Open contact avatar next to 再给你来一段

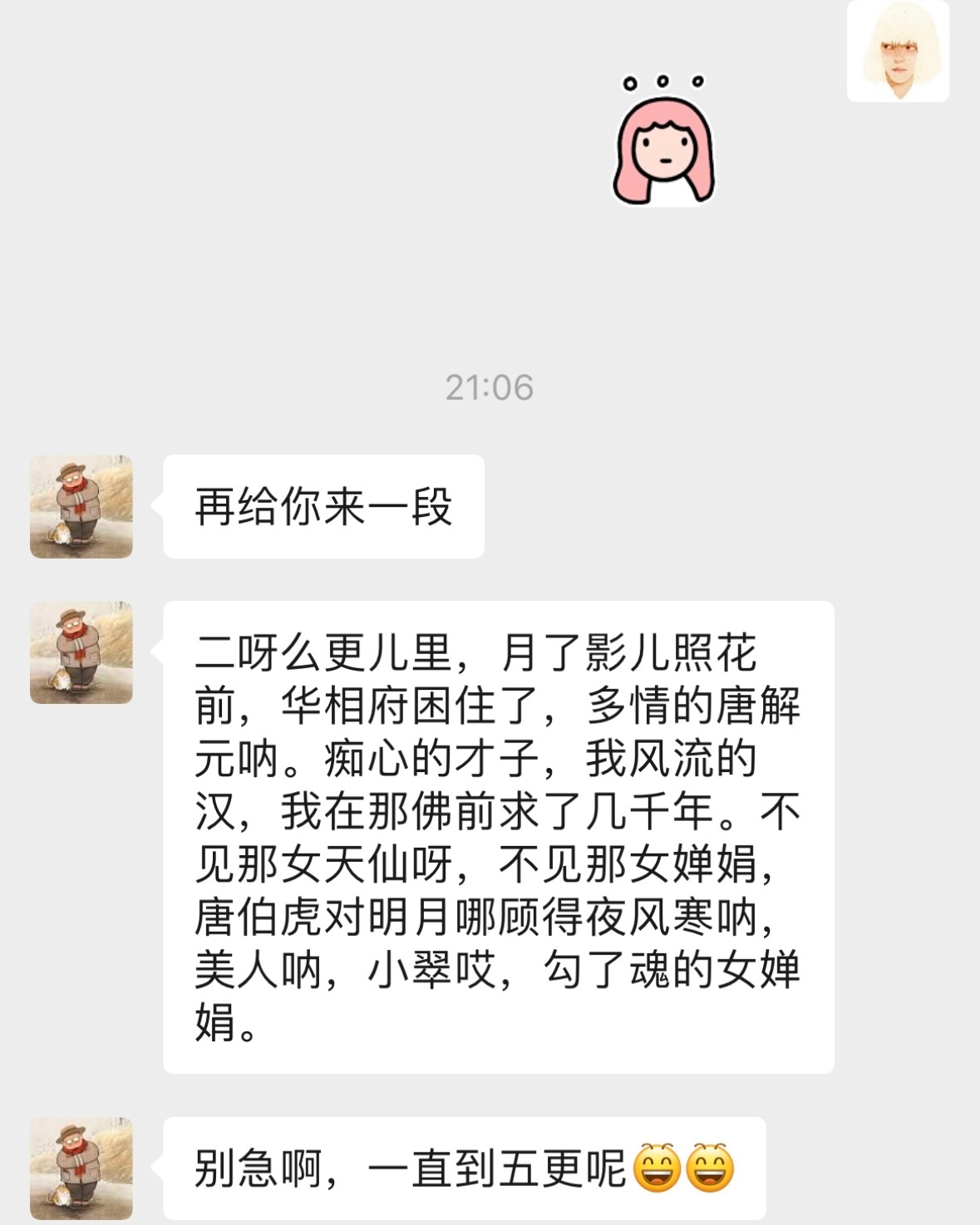pyautogui.click(x=81, y=506)
